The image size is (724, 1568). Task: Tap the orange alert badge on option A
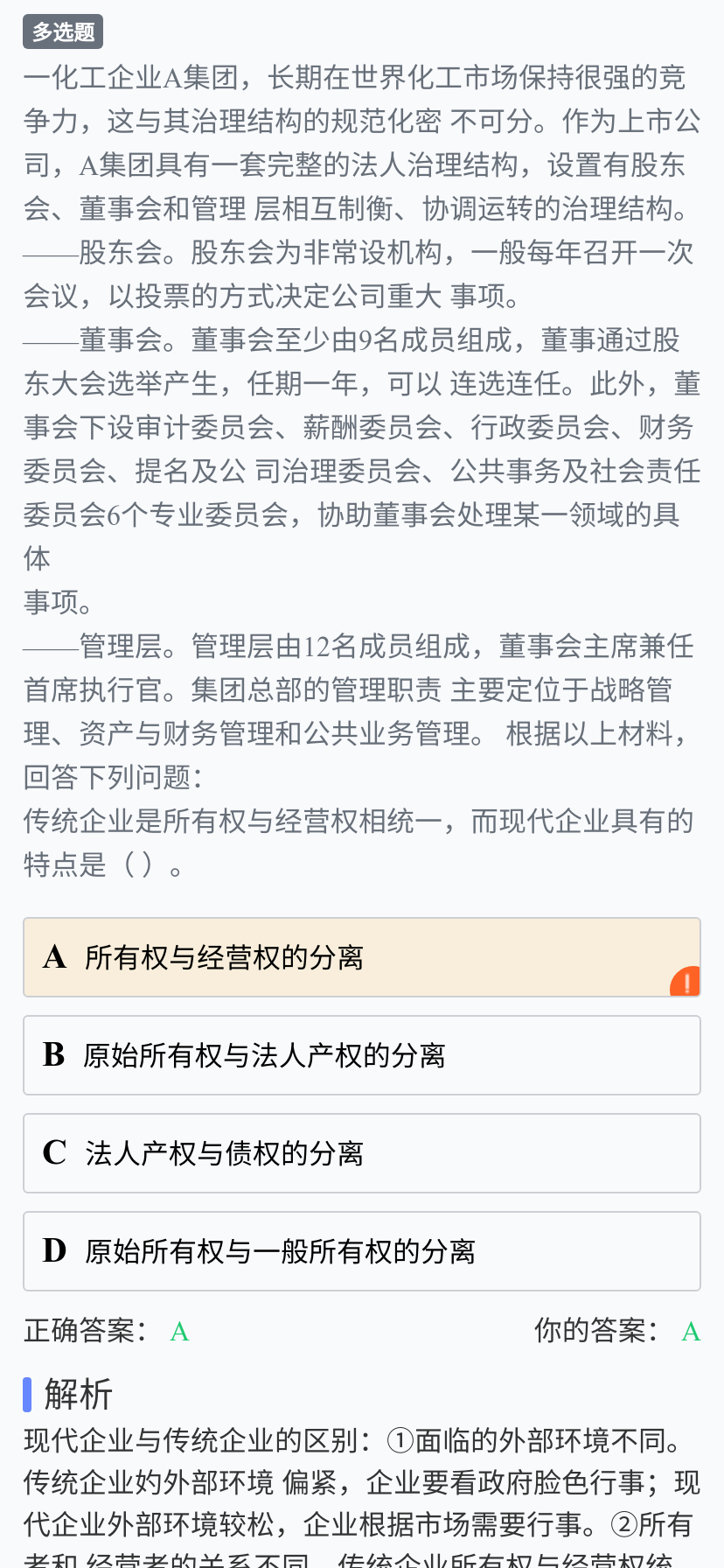tap(686, 982)
